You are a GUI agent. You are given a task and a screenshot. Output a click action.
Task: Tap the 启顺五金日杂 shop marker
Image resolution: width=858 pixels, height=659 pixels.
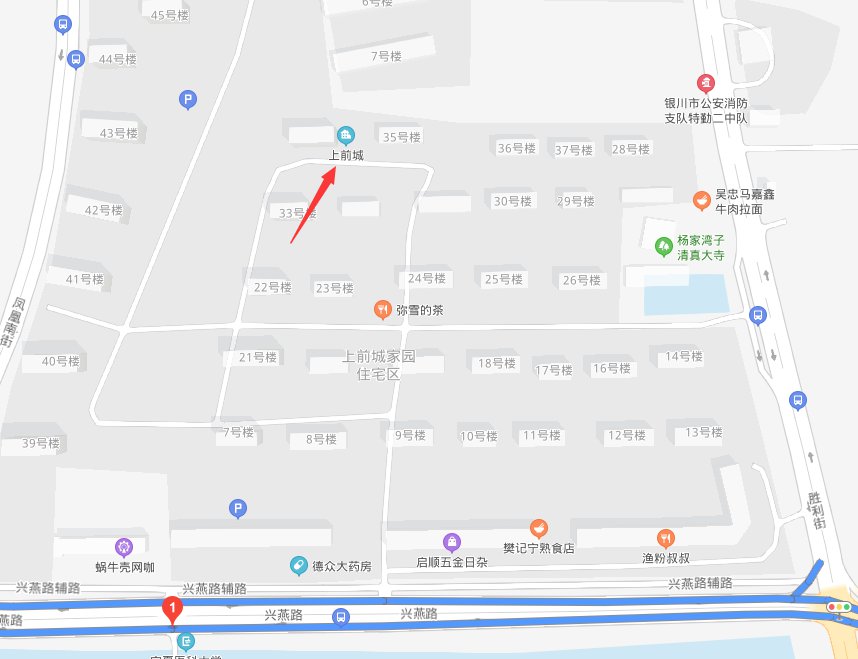tap(452, 543)
